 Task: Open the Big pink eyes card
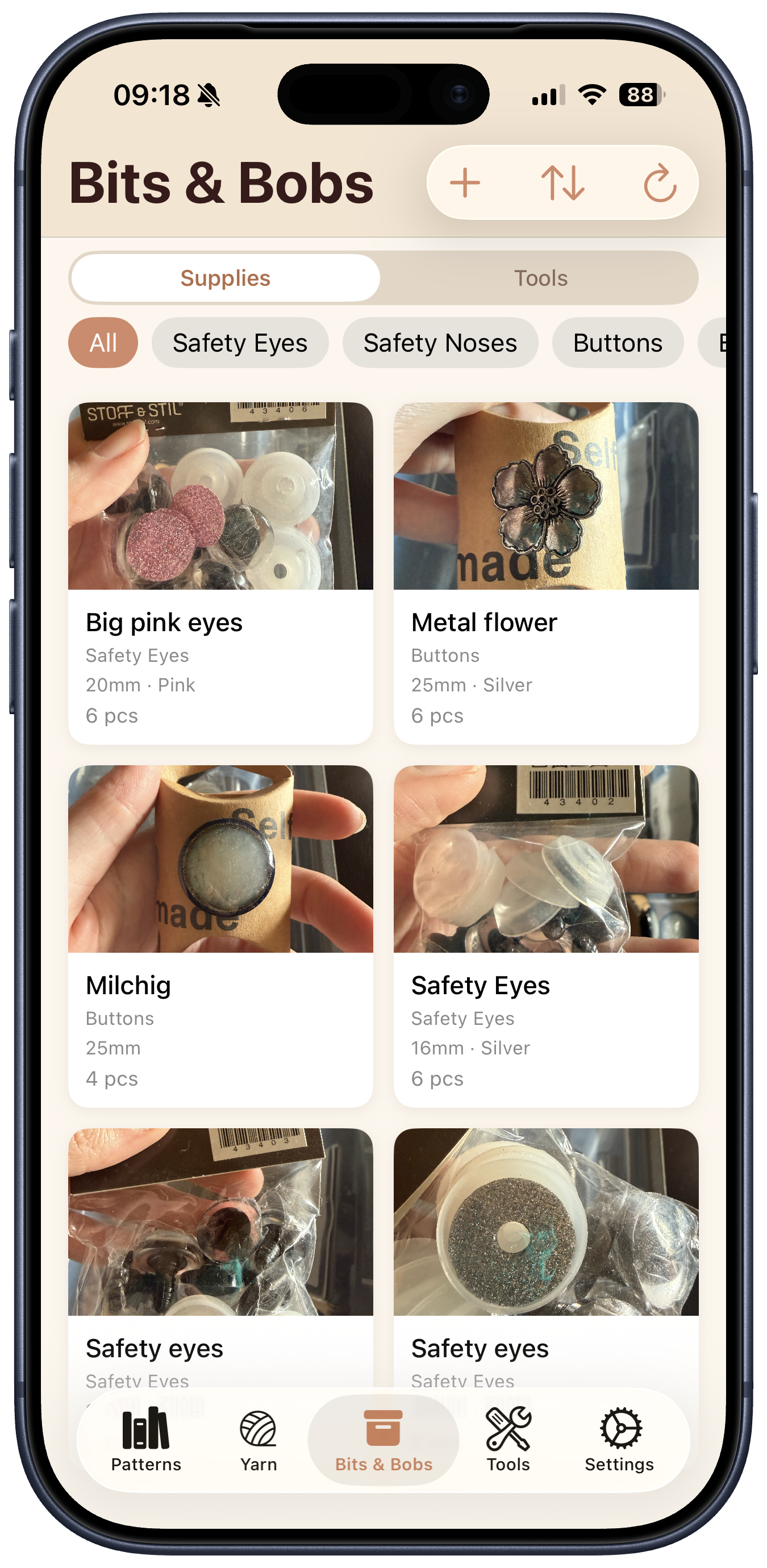click(x=220, y=573)
